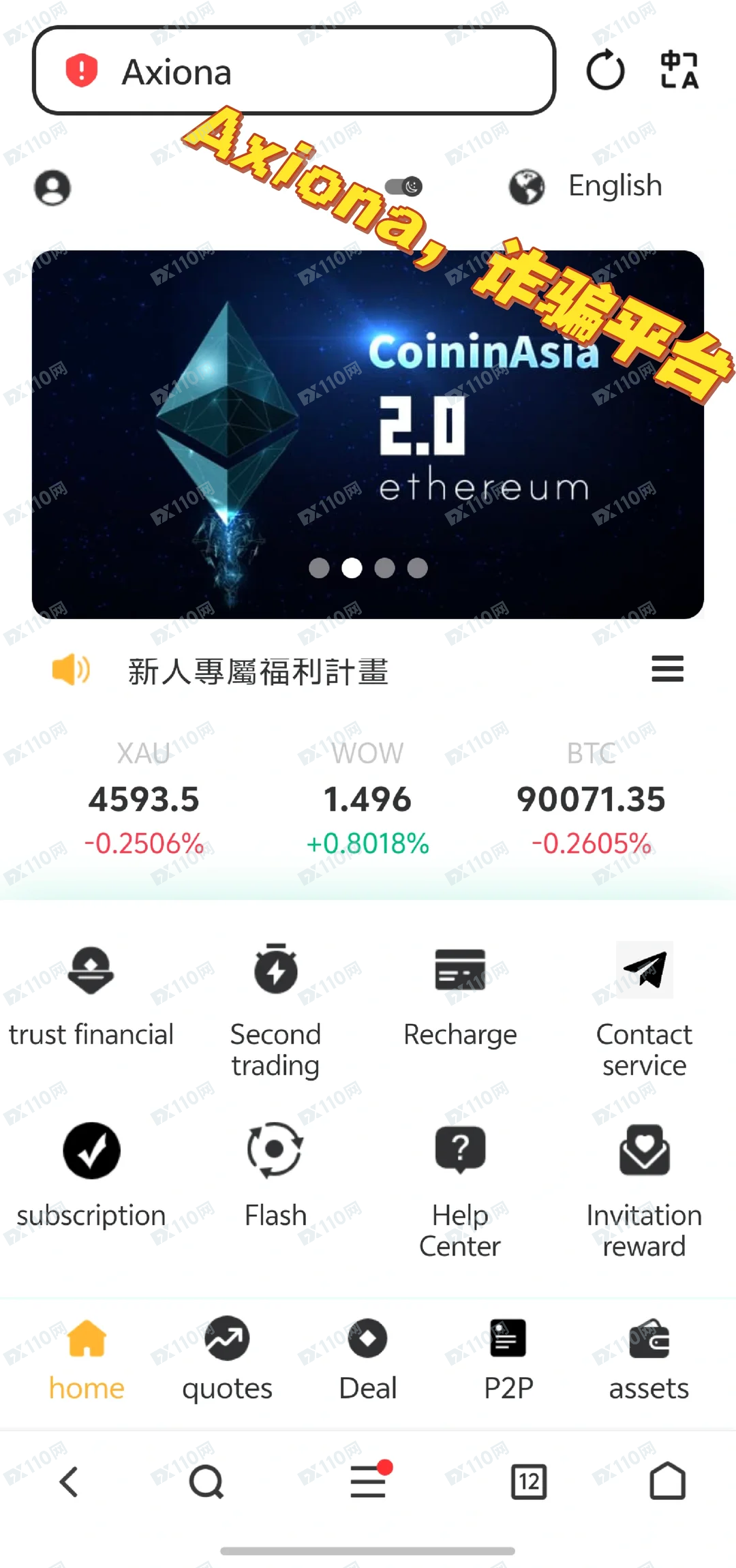
Task: Open the subscription checkmark icon
Action: click(x=91, y=1151)
